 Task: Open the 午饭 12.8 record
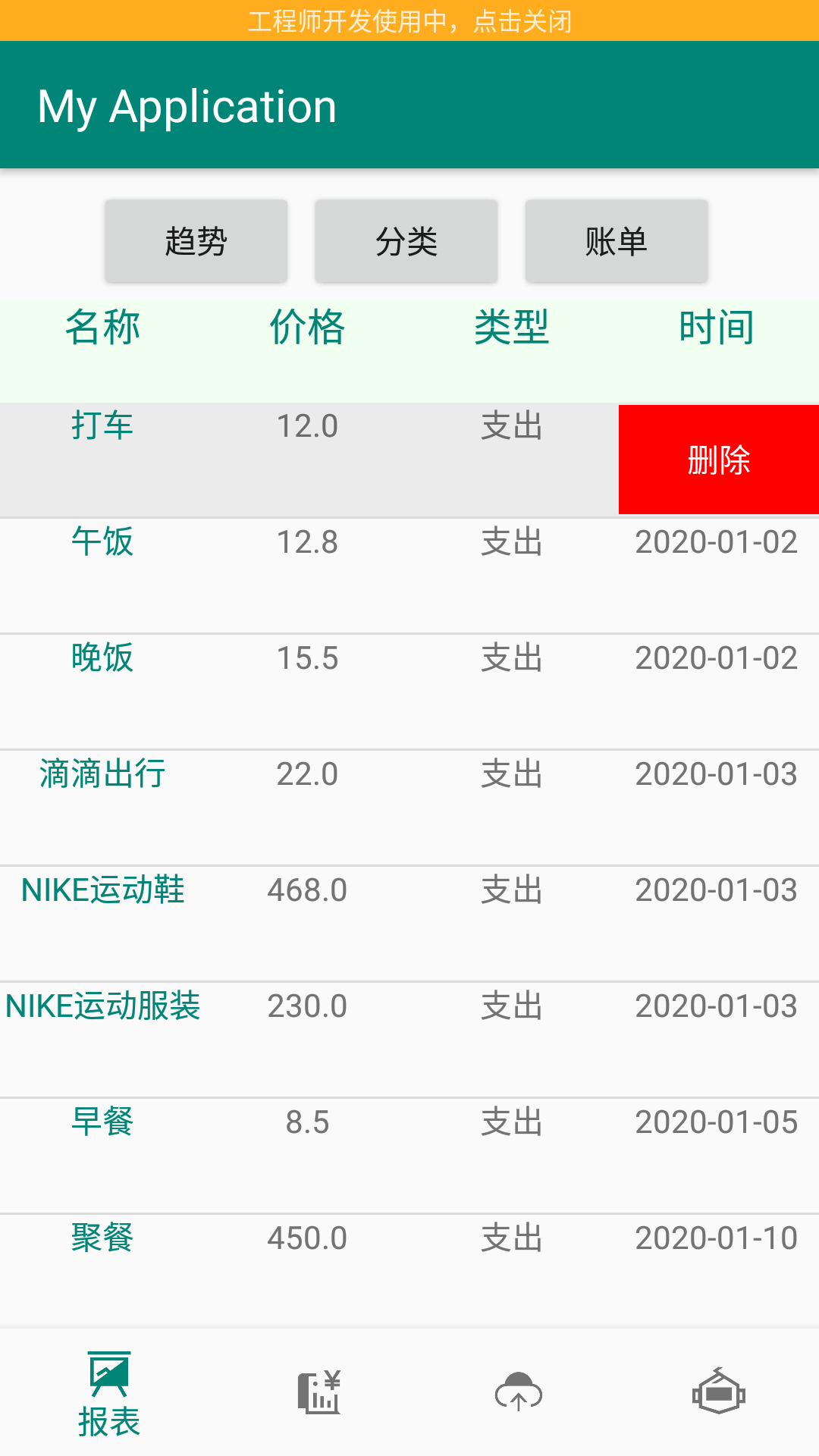409,576
